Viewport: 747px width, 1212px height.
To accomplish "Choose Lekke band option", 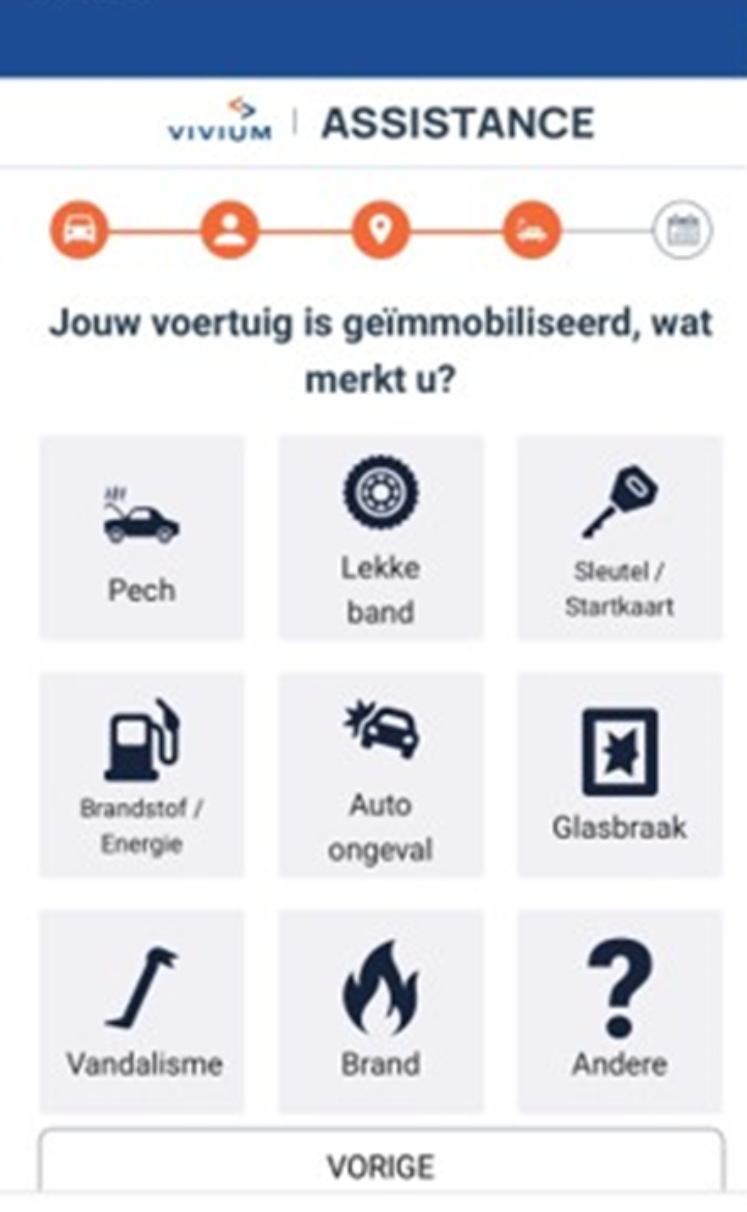I will pyautogui.click(x=380, y=537).
